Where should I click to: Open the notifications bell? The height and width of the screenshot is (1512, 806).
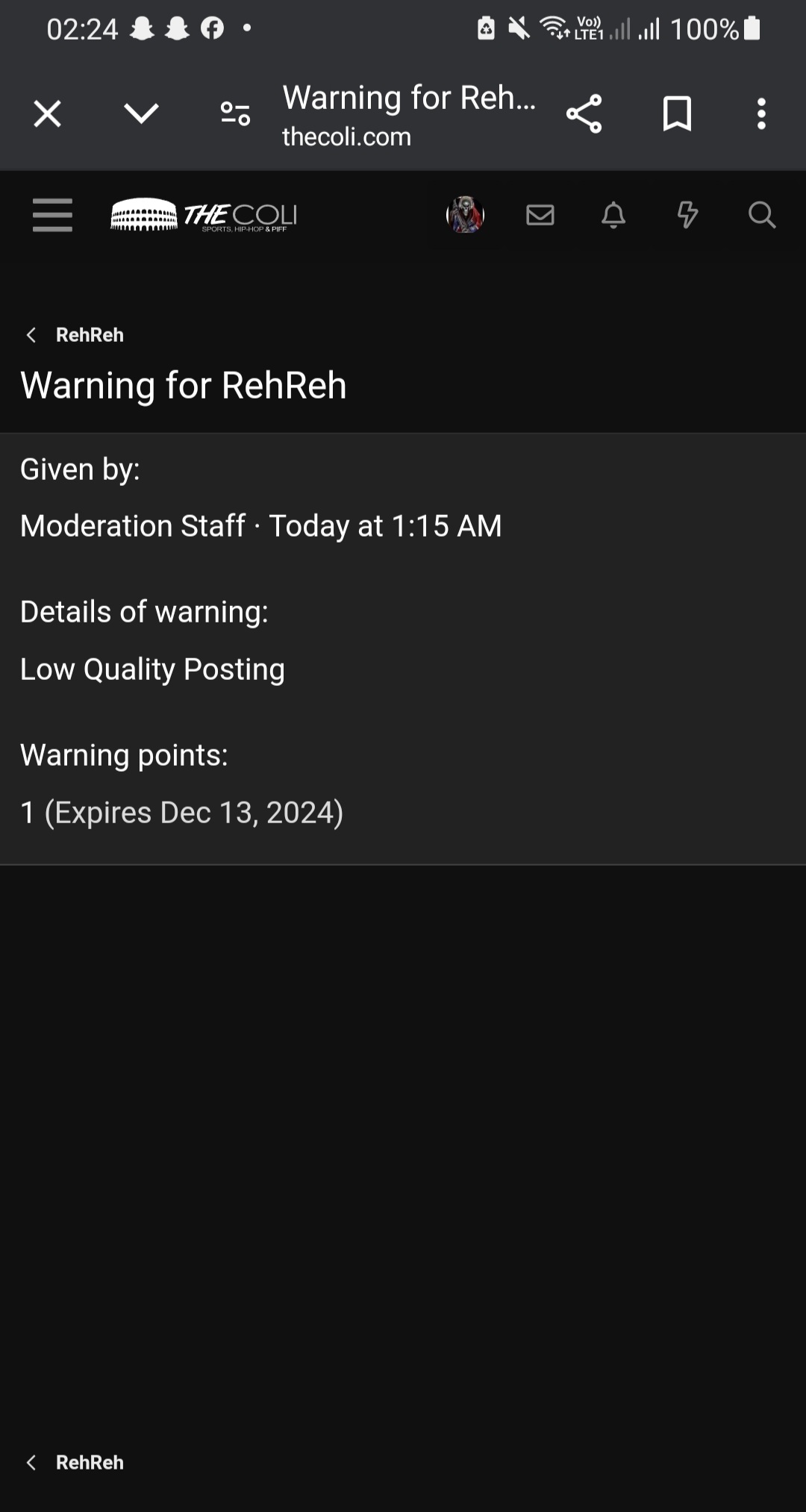click(613, 215)
